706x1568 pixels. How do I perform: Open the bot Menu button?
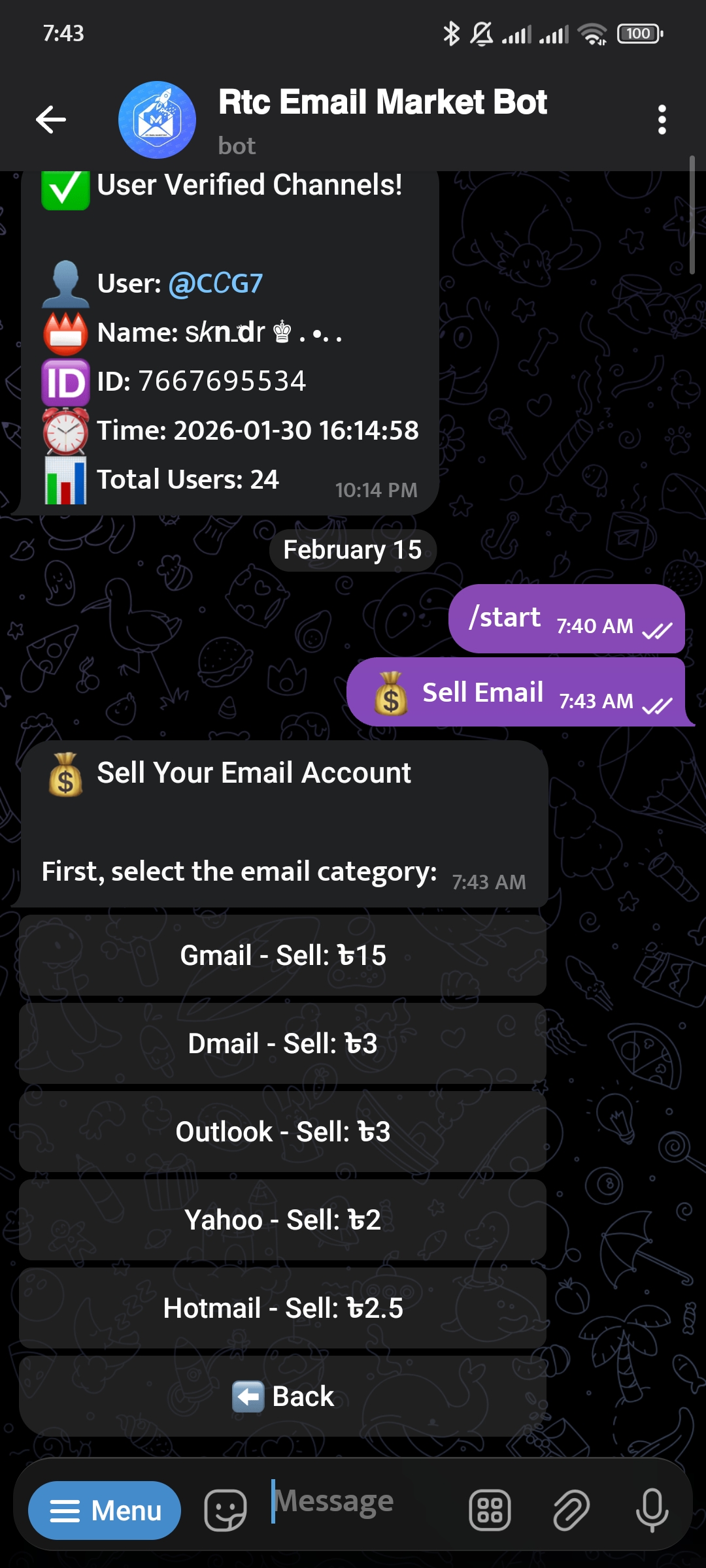point(105,1511)
